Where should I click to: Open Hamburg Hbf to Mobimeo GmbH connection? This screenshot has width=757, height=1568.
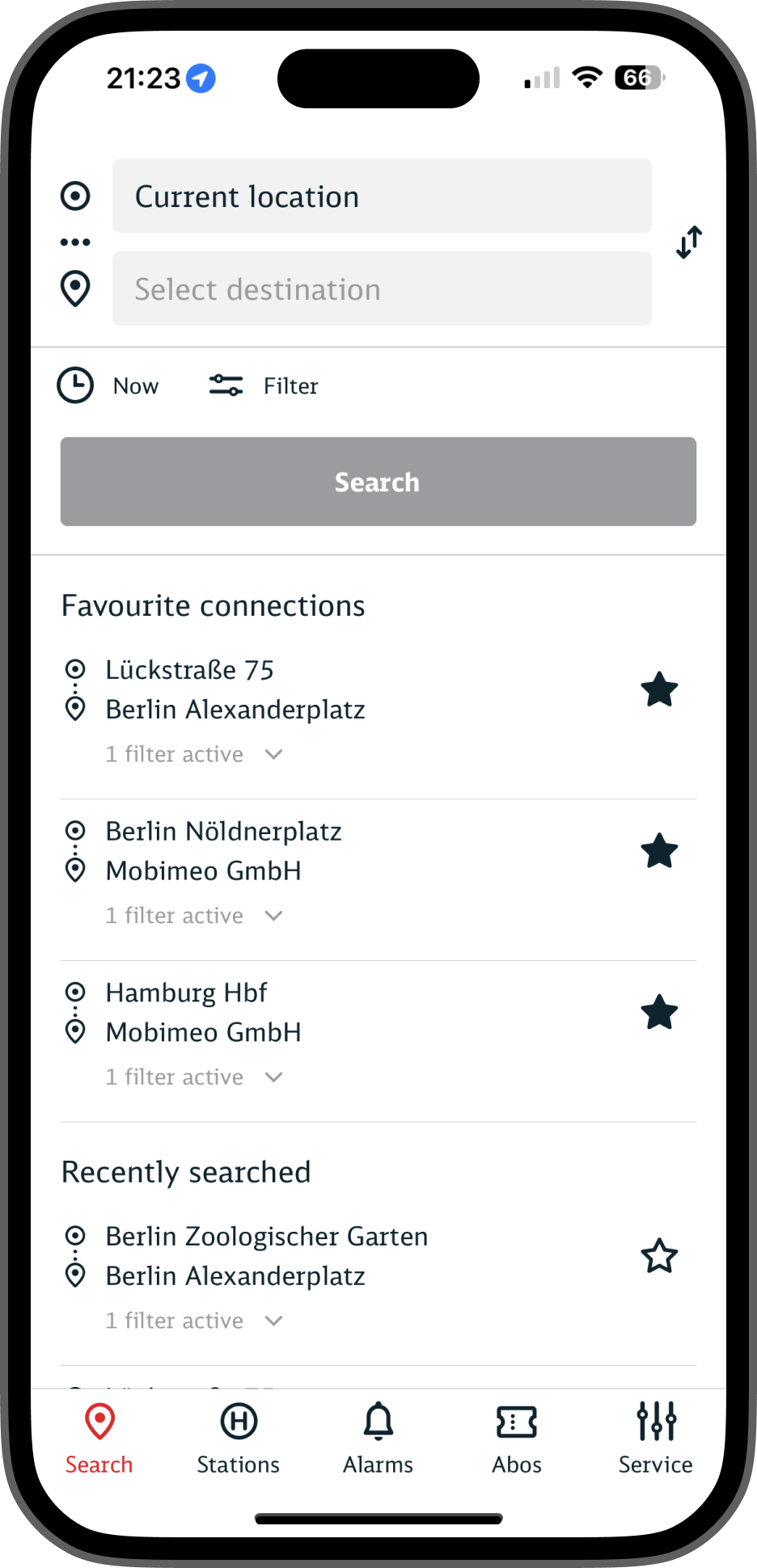[x=203, y=1012]
